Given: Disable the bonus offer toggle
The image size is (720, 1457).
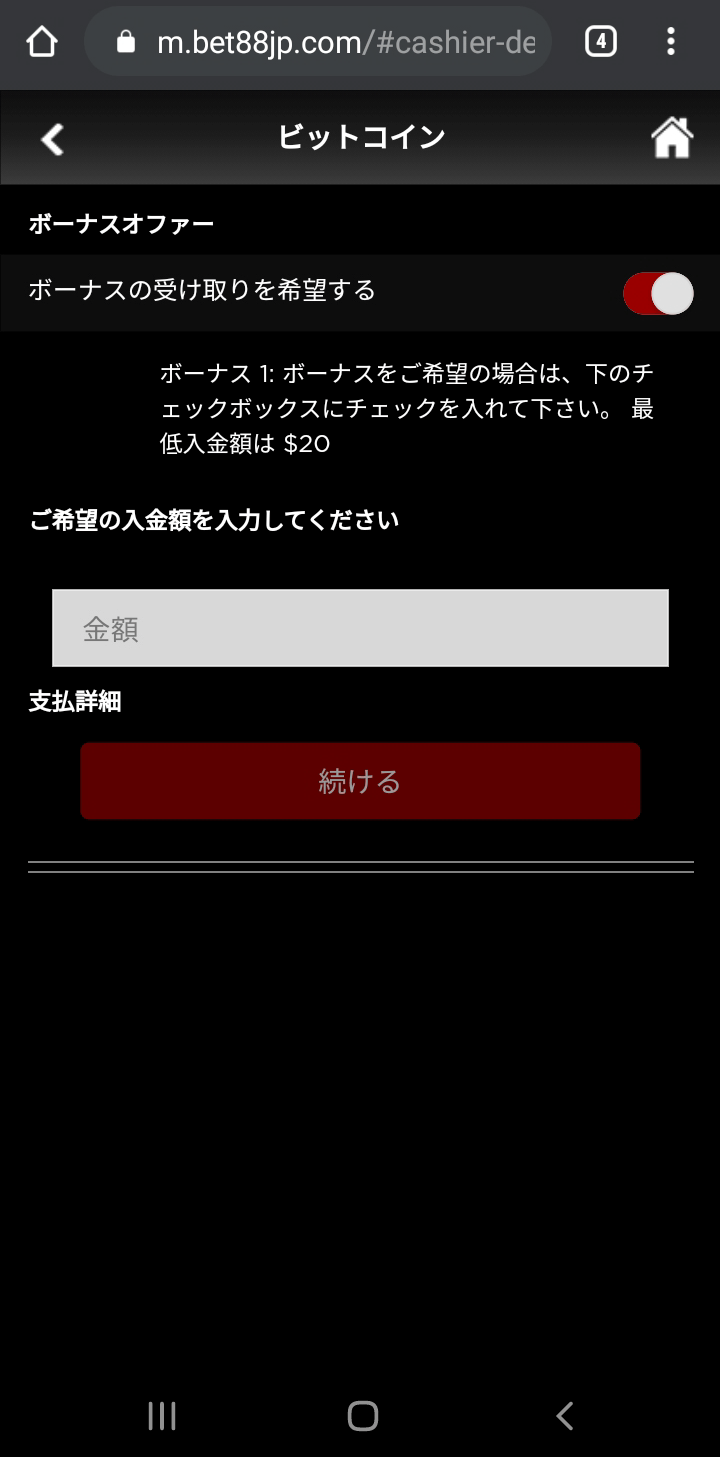Looking at the screenshot, I should point(658,294).
